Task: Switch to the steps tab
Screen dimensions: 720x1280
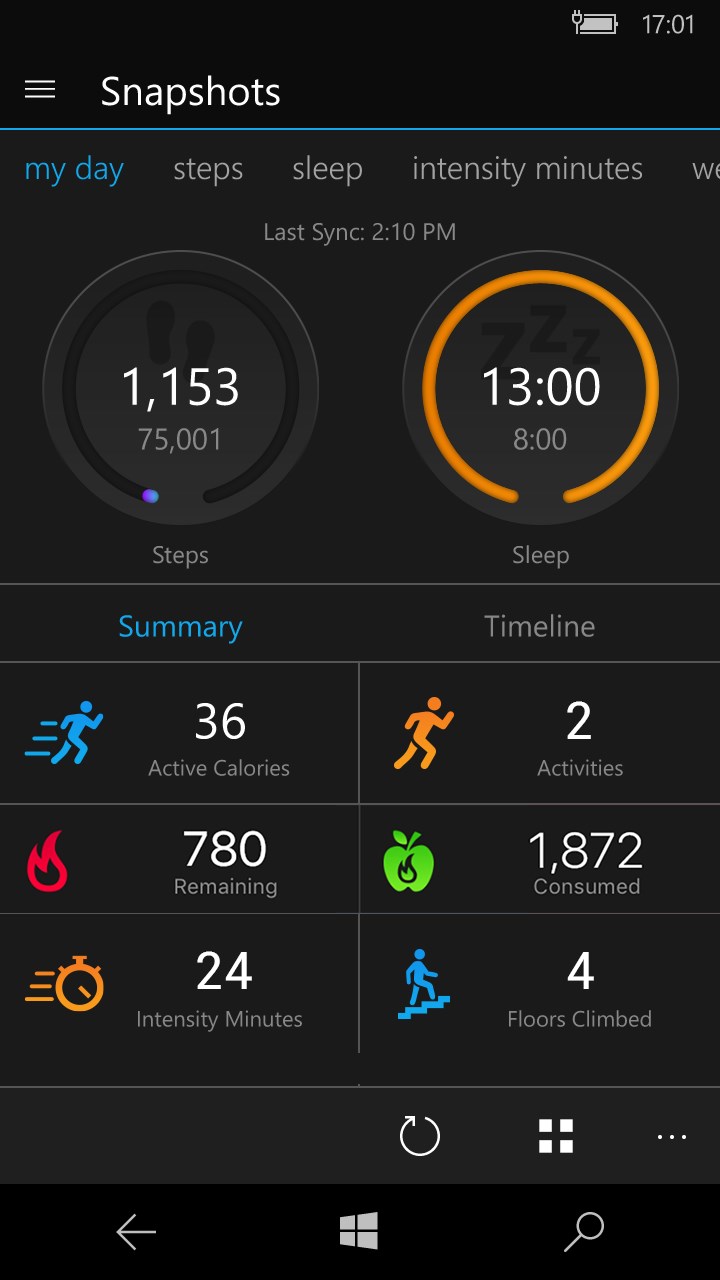Action: pos(208,169)
